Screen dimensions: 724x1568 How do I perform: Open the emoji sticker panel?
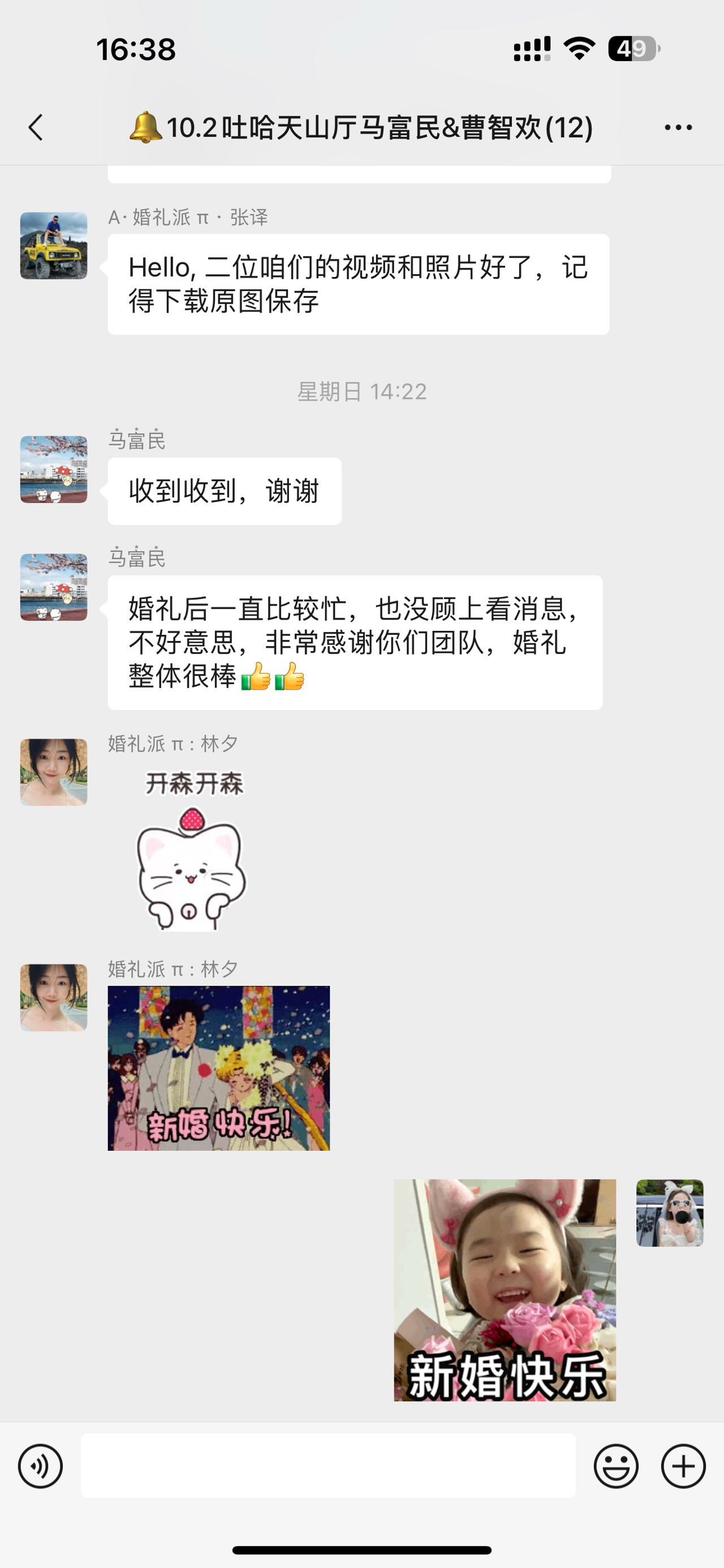(x=615, y=1466)
